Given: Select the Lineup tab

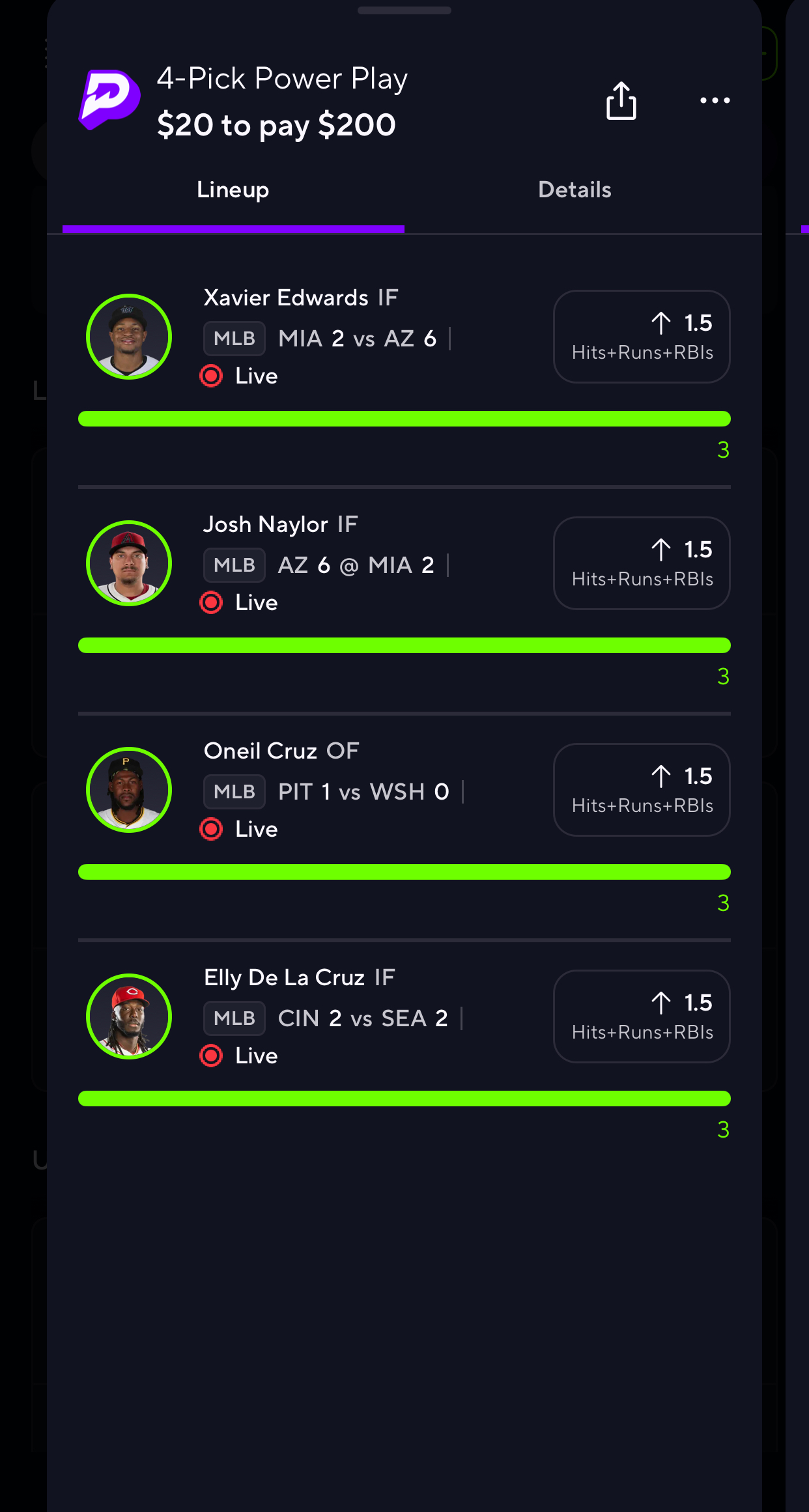Looking at the screenshot, I should point(233,190).
